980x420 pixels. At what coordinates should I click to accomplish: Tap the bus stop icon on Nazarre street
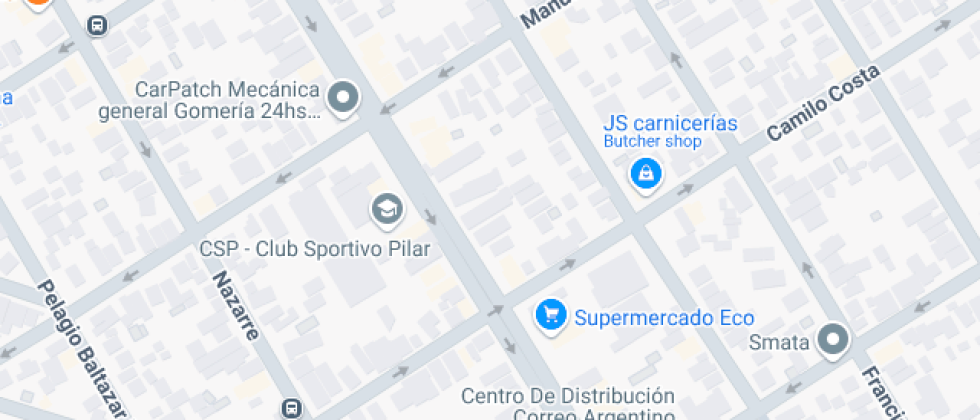(x=292, y=408)
